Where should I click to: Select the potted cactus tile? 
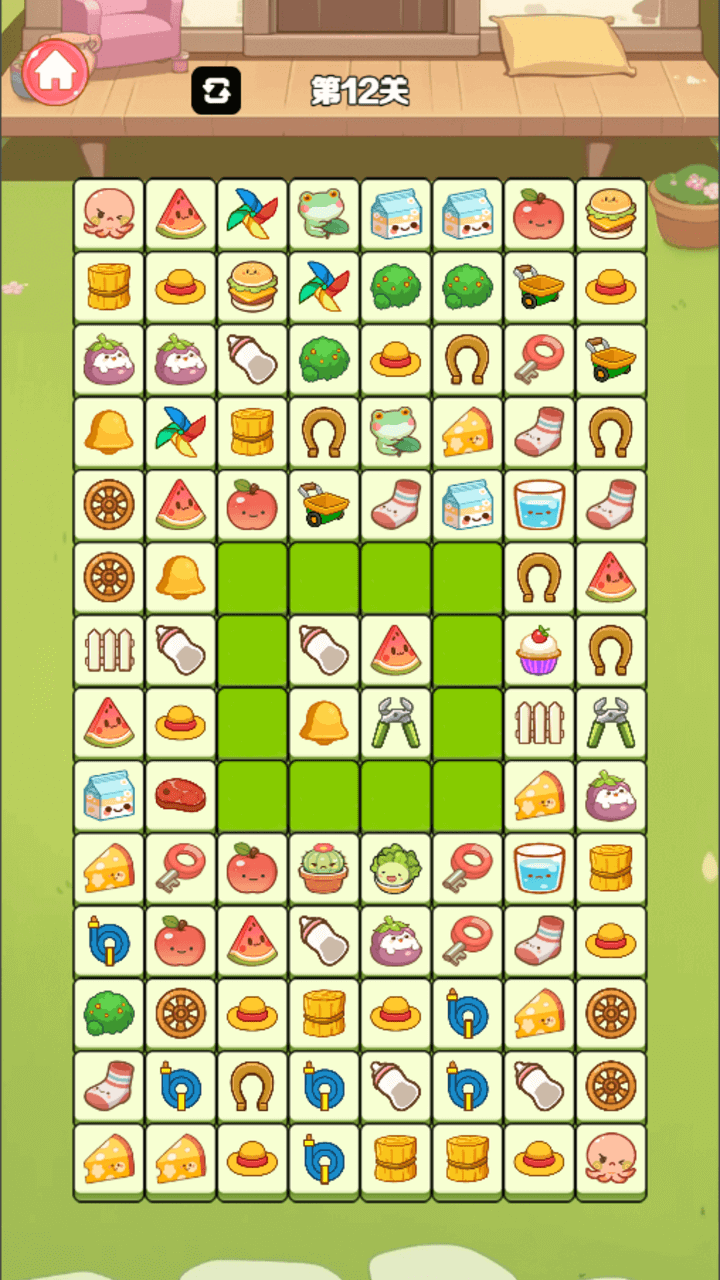click(324, 868)
